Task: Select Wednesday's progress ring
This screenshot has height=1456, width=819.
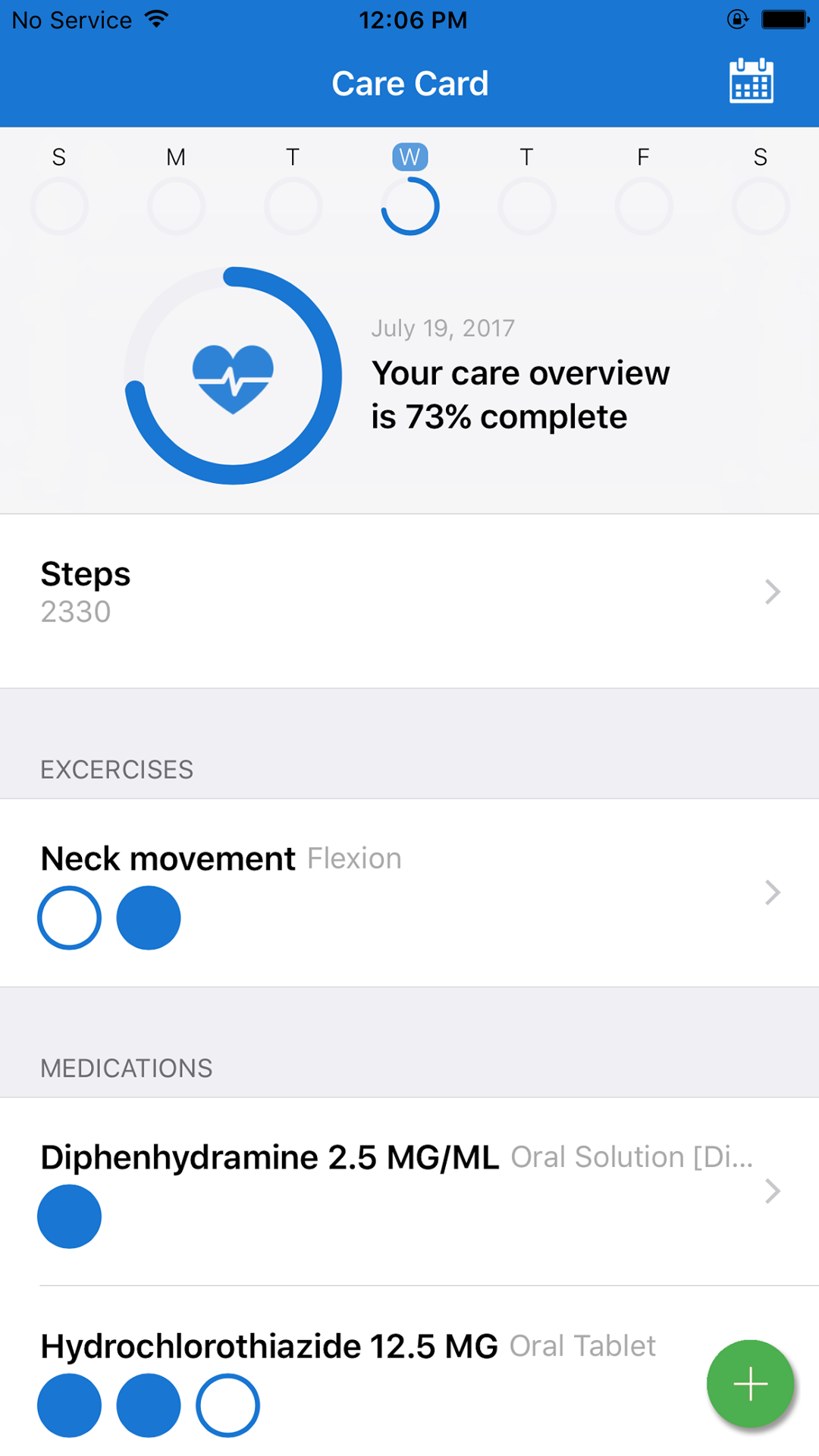Action: point(409,206)
